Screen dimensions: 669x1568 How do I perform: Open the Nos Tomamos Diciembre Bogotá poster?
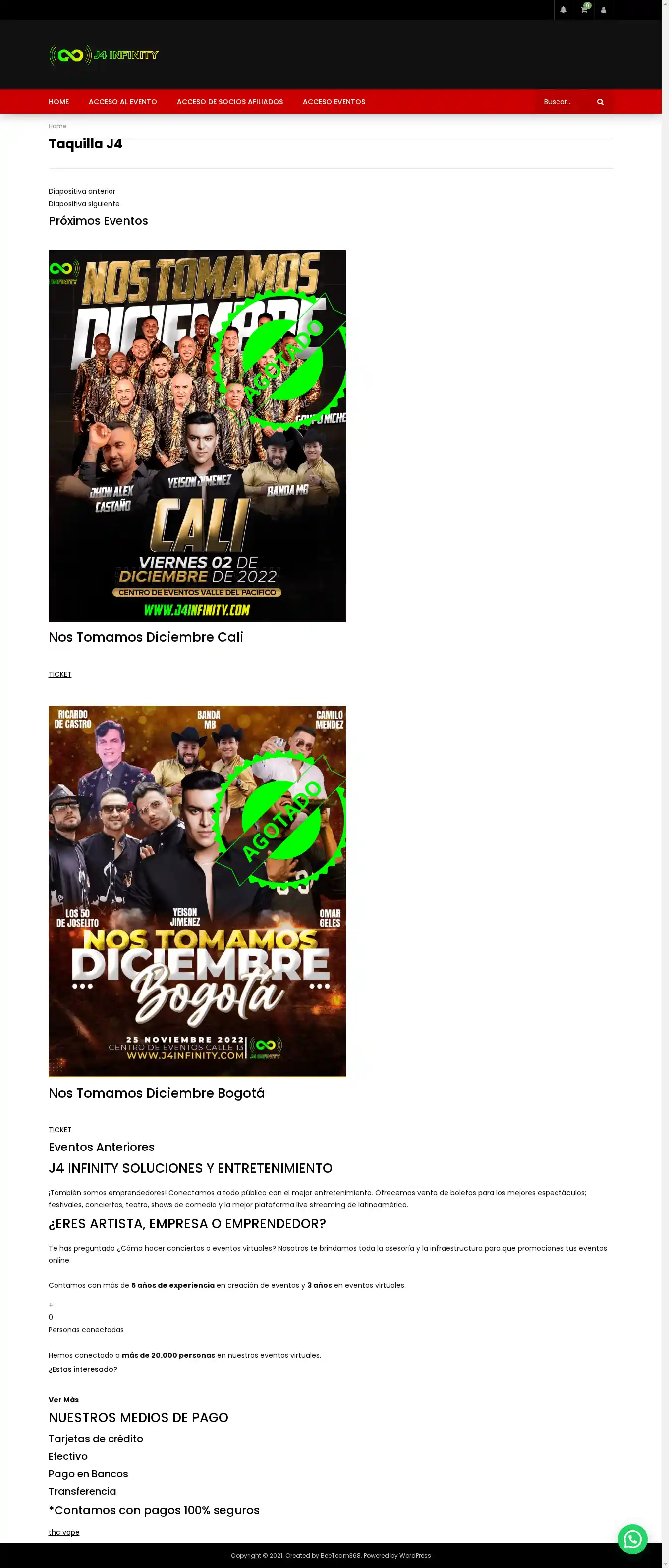(197, 891)
